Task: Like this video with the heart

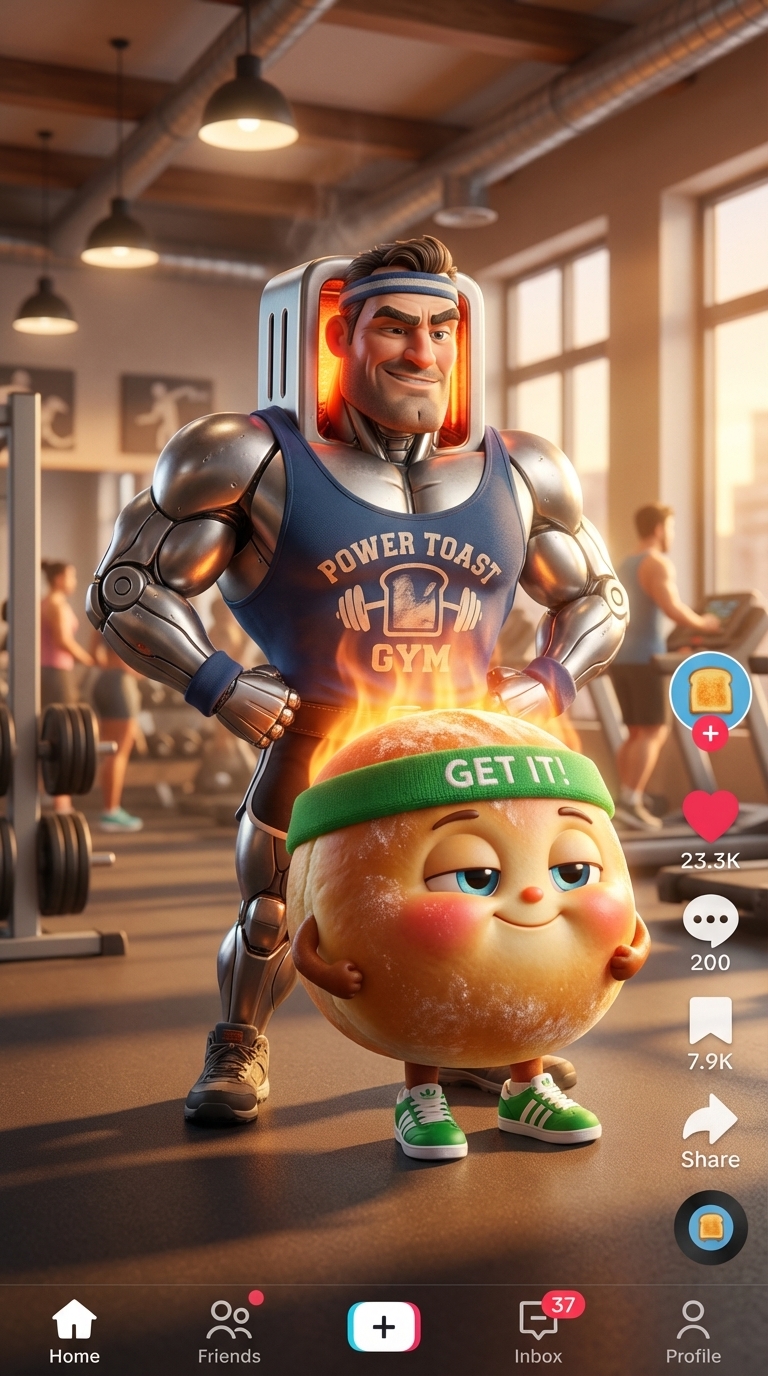Action: (710, 815)
